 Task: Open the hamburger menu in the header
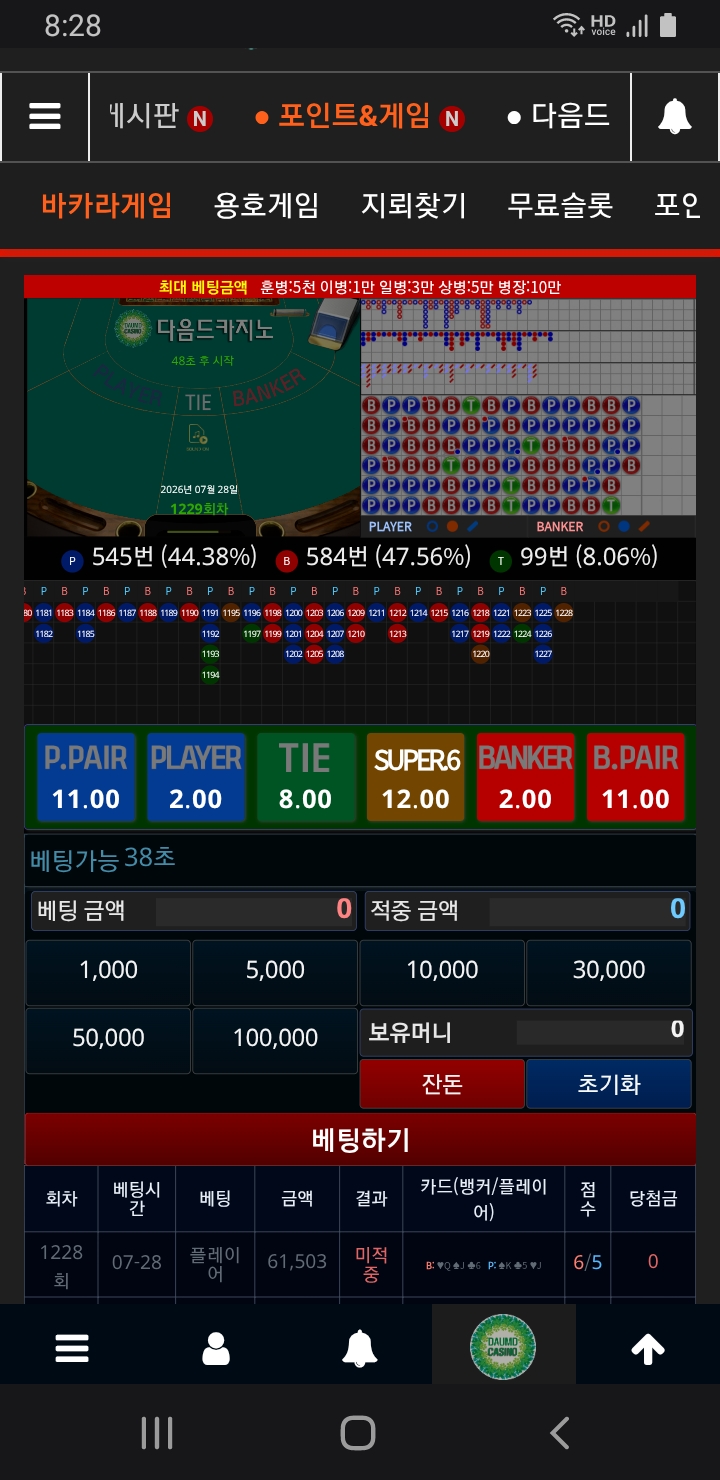45,117
